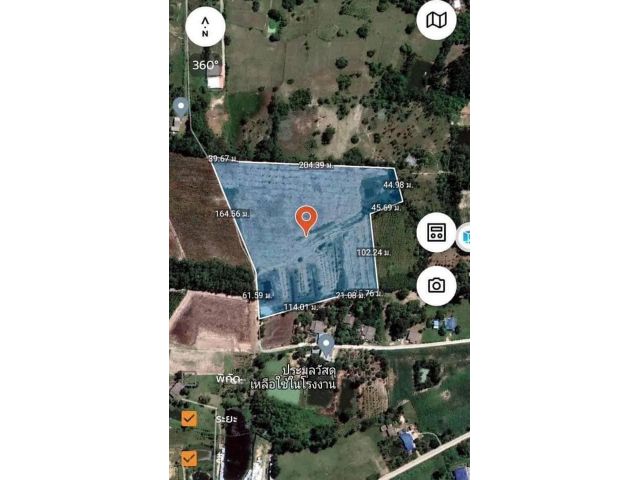Viewport: 640px width, 480px height.
Task: Toggle the bottom orange checkbox
Action: 189,458
